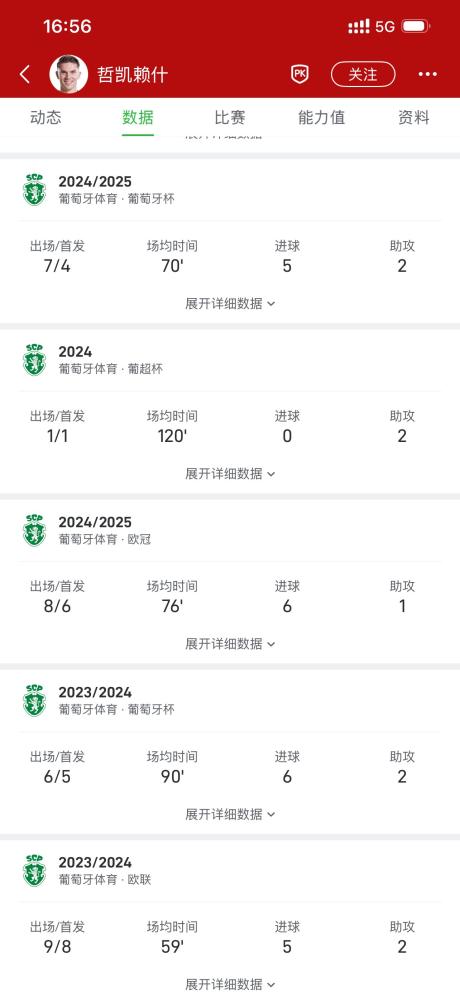Open the PK comparison icon

299,74
